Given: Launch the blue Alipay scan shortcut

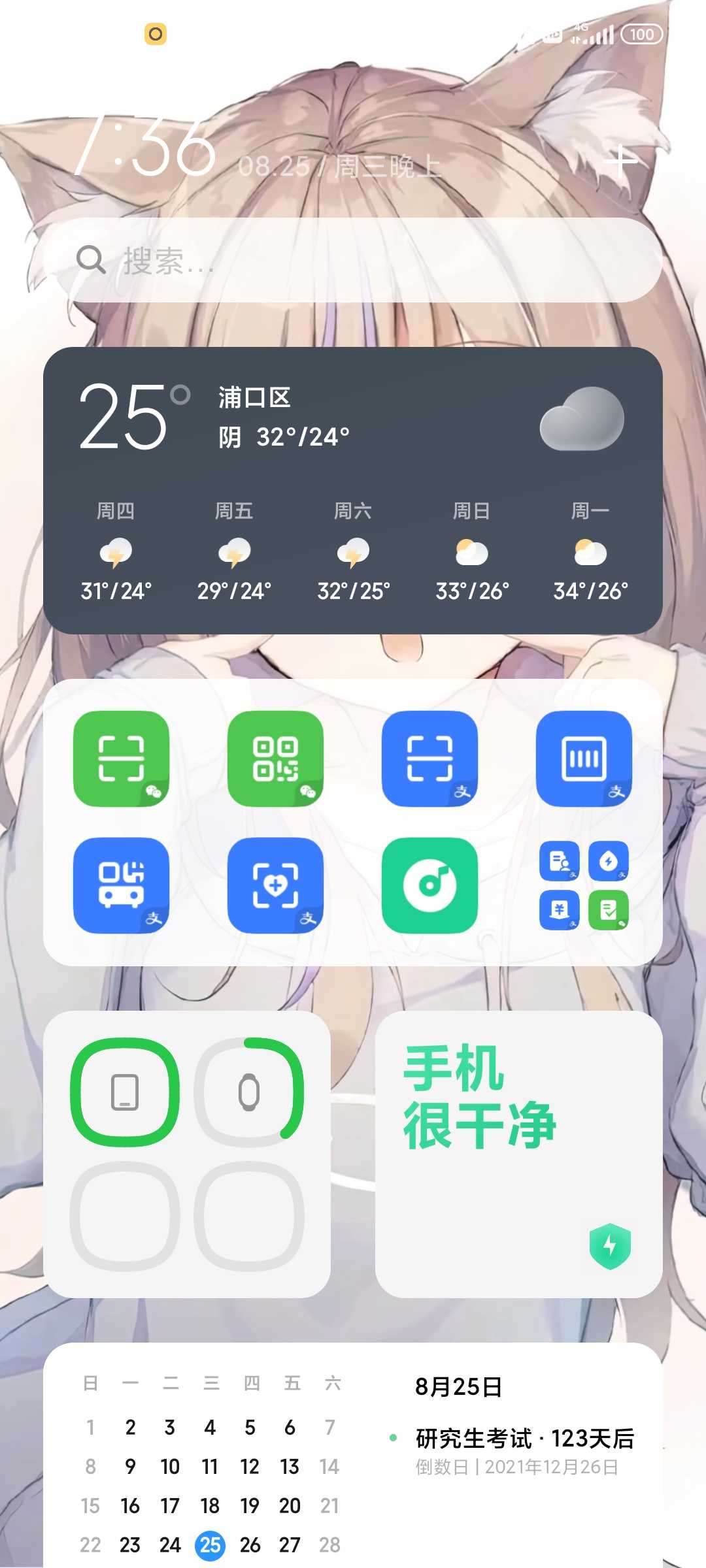Looking at the screenshot, I should (x=430, y=759).
